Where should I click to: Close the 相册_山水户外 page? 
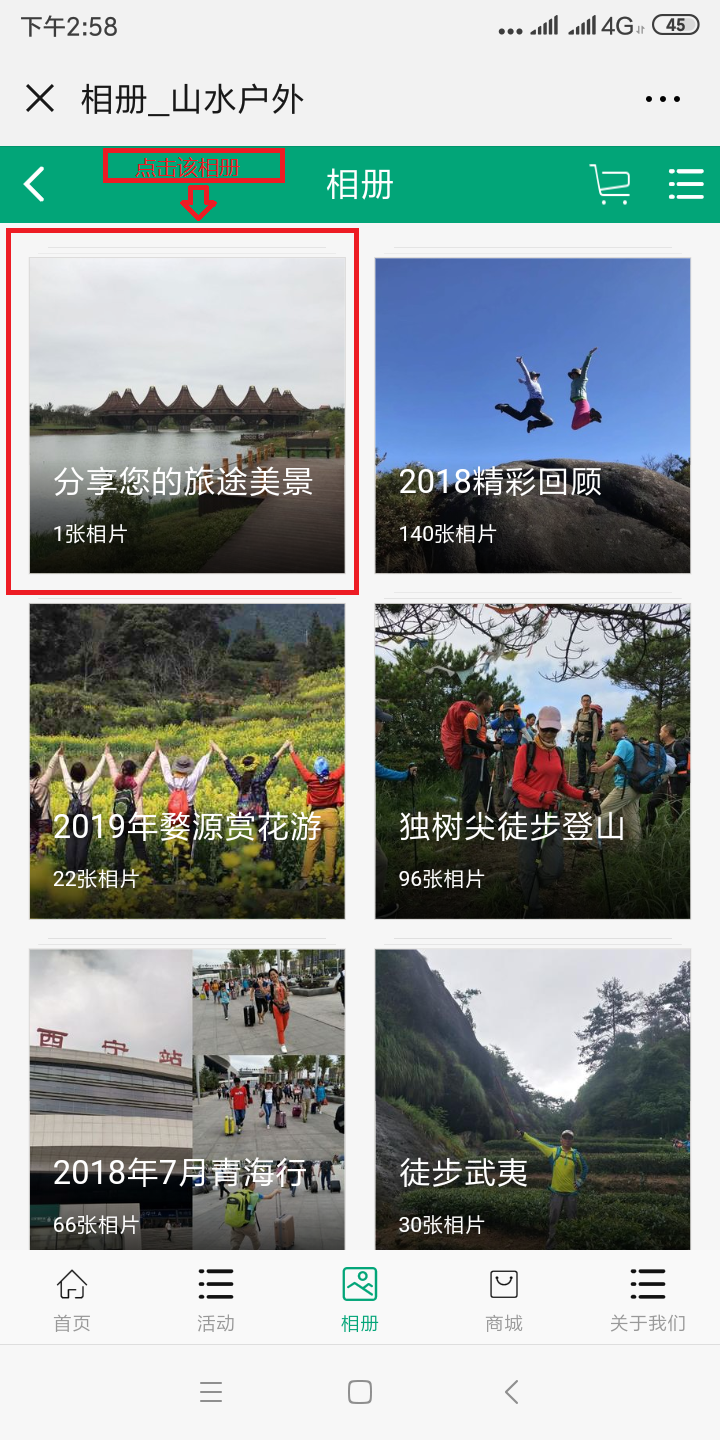40,98
